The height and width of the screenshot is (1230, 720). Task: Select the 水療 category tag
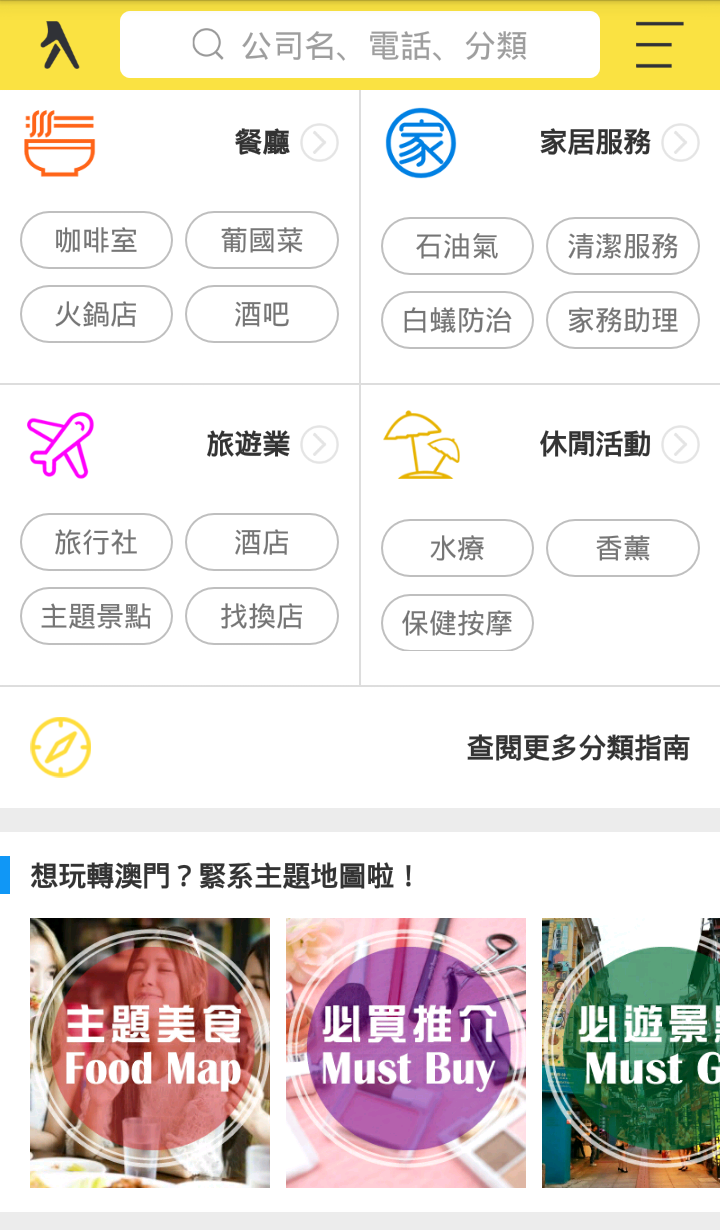[457, 548]
